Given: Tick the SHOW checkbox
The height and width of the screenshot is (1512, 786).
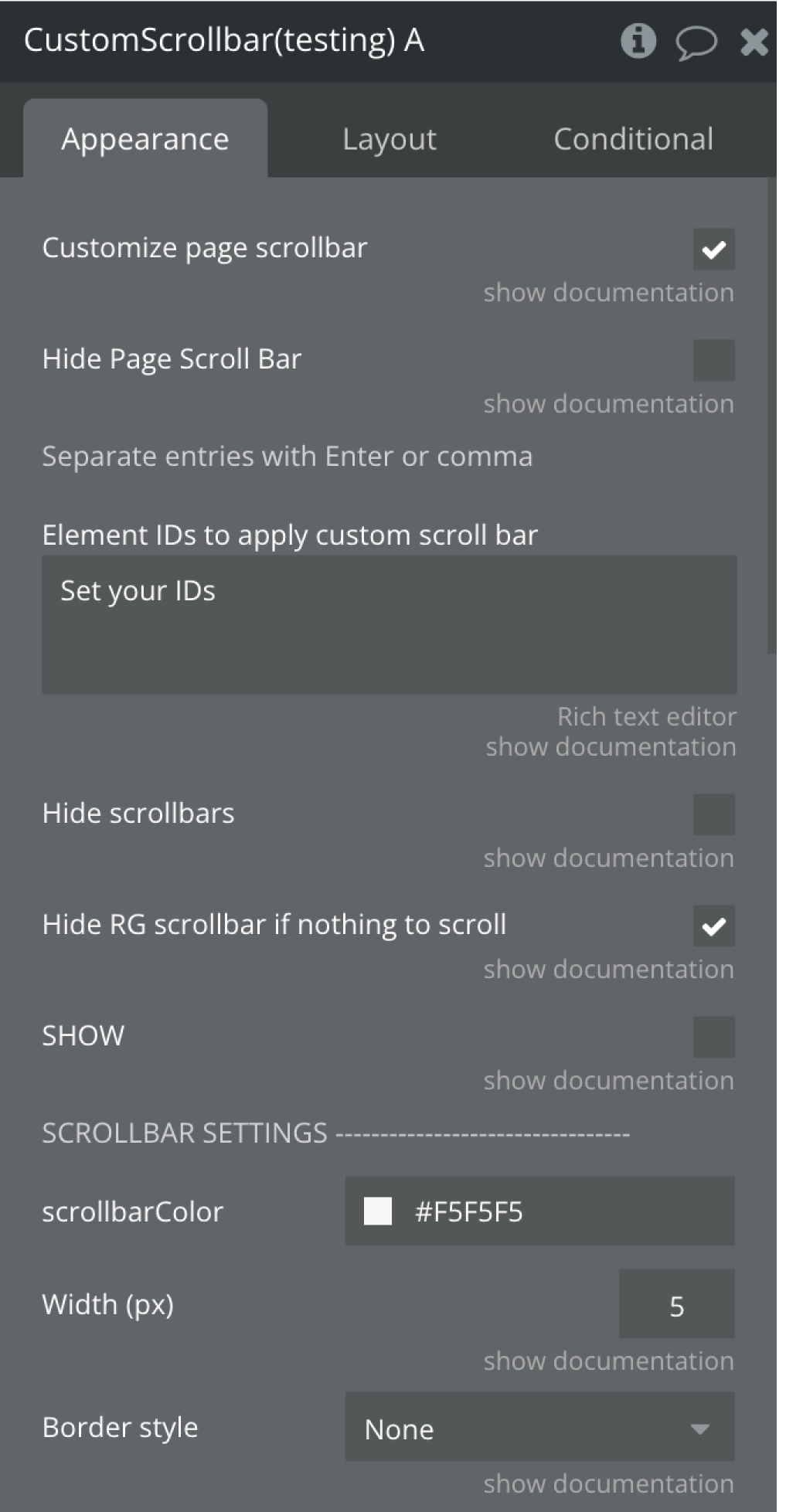Looking at the screenshot, I should pos(713,1037).
